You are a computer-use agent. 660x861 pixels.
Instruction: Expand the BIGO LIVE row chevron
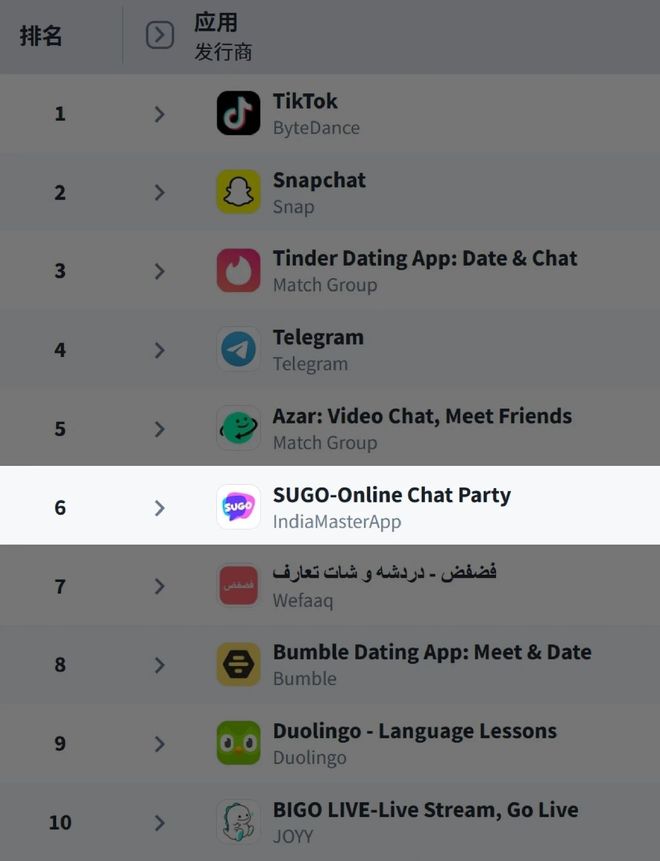[160, 823]
